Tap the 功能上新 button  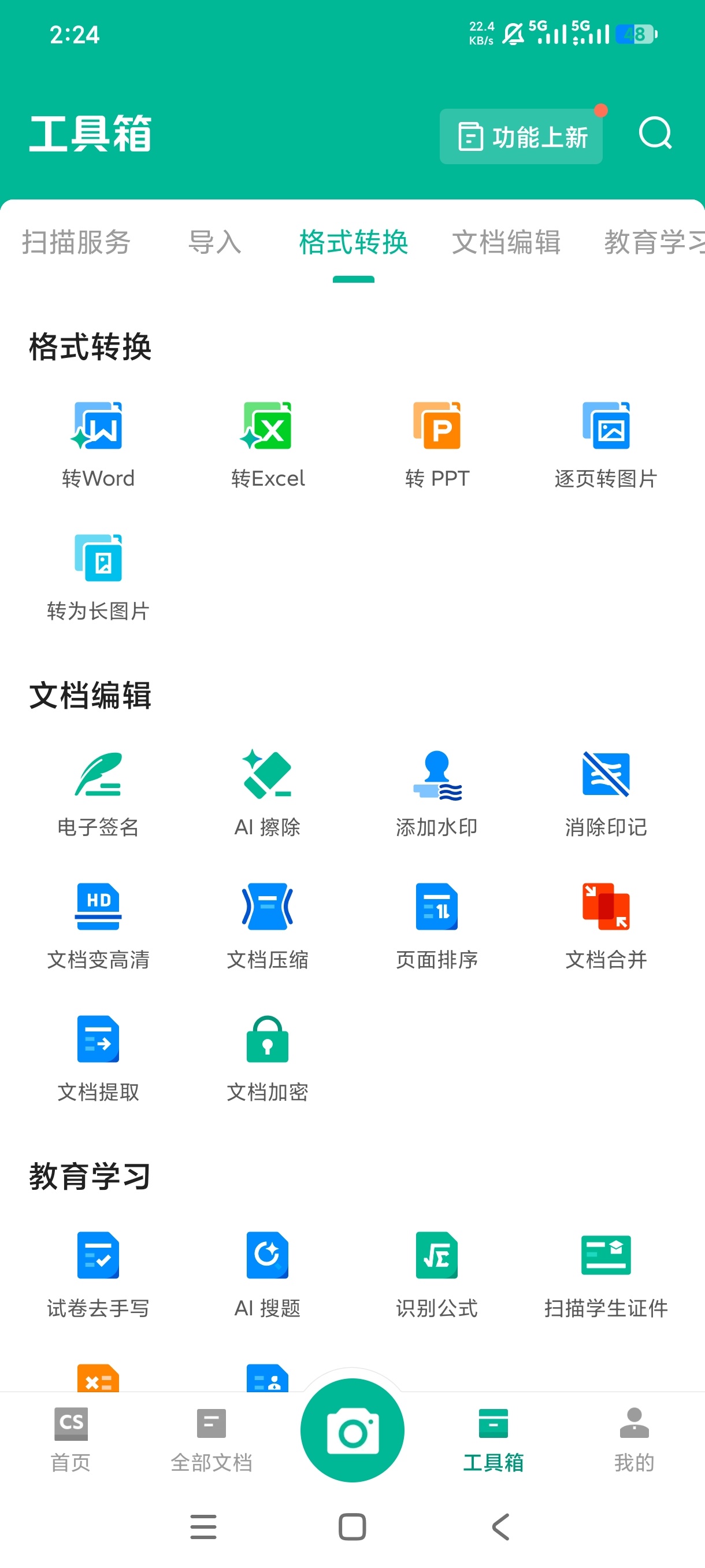521,136
